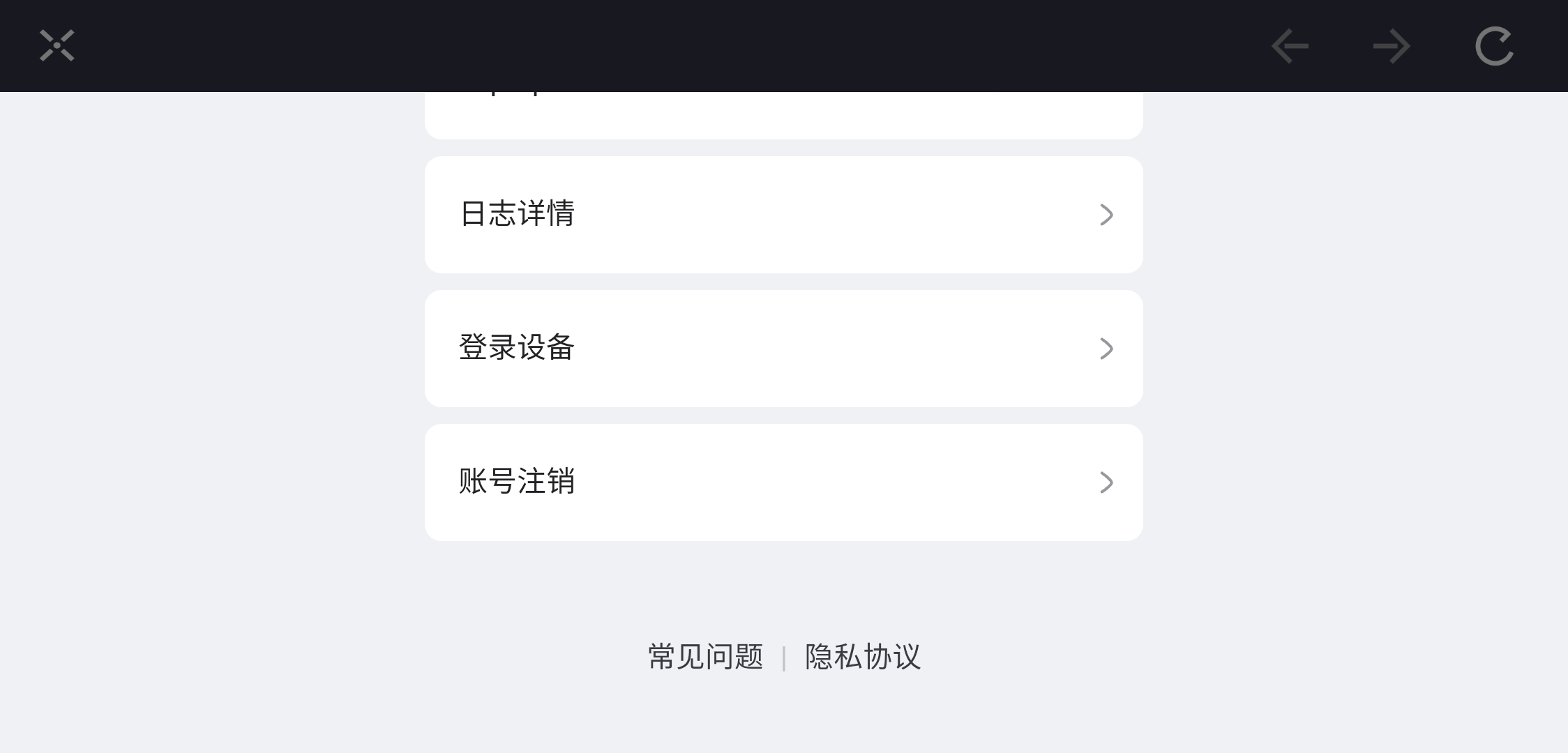This screenshot has height=753, width=1568.
Task: Go forward to the next web page
Action: click(1392, 47)
